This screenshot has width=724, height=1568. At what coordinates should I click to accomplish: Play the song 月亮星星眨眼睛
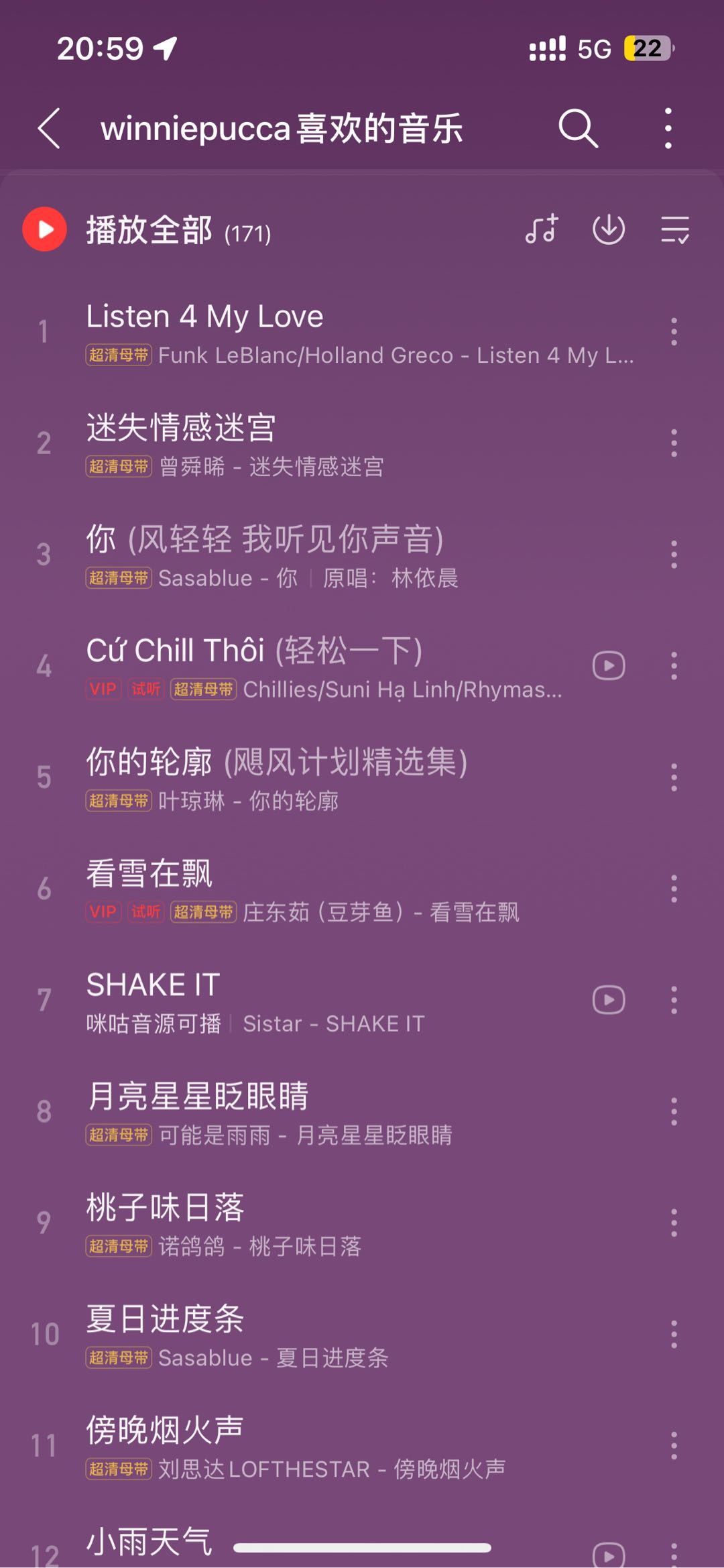(x=362, y=1111)
